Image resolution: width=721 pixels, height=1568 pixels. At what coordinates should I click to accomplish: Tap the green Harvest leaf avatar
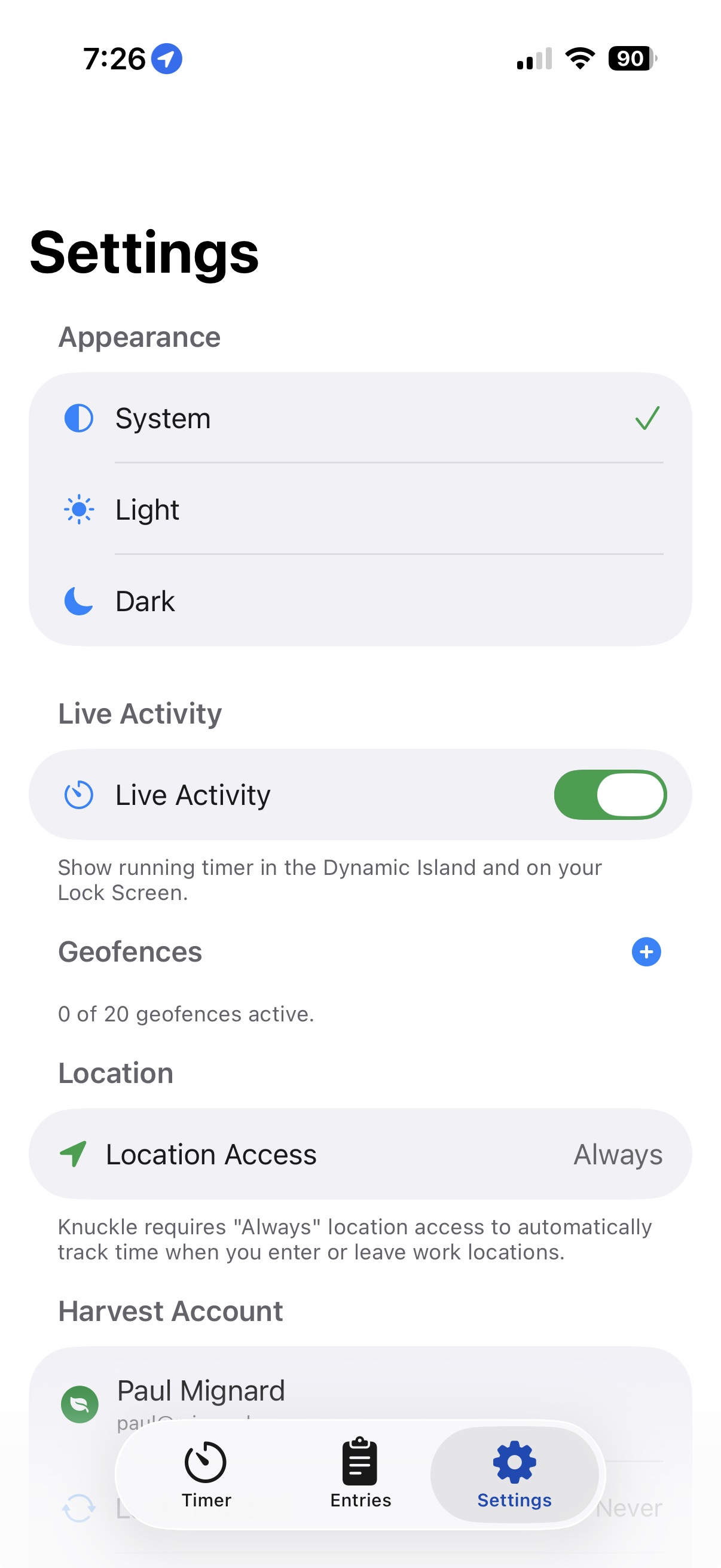click(80, 1404)
